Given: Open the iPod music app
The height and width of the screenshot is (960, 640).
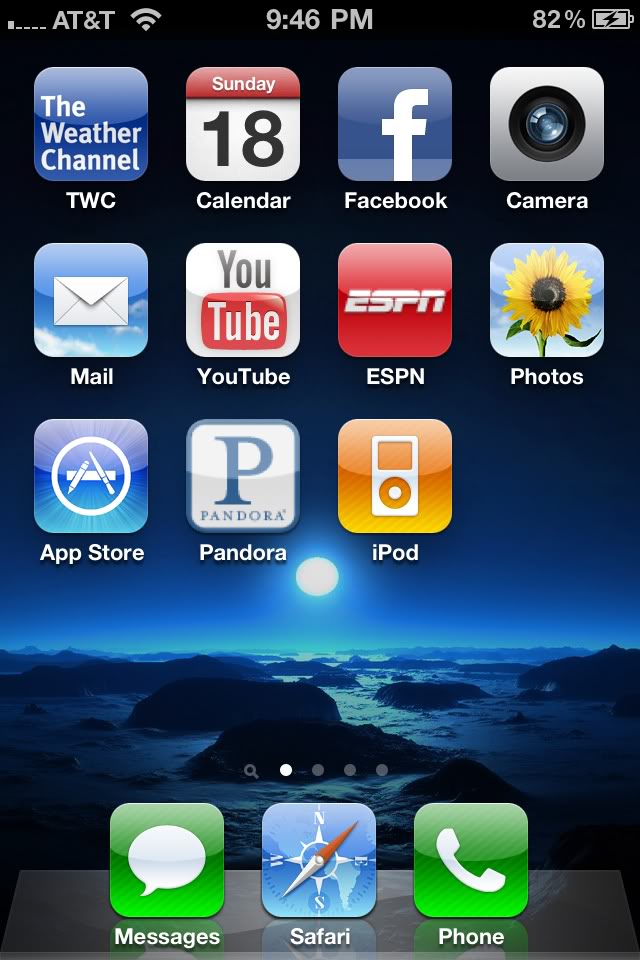Looking at the screenshot, I should (395, 476).
